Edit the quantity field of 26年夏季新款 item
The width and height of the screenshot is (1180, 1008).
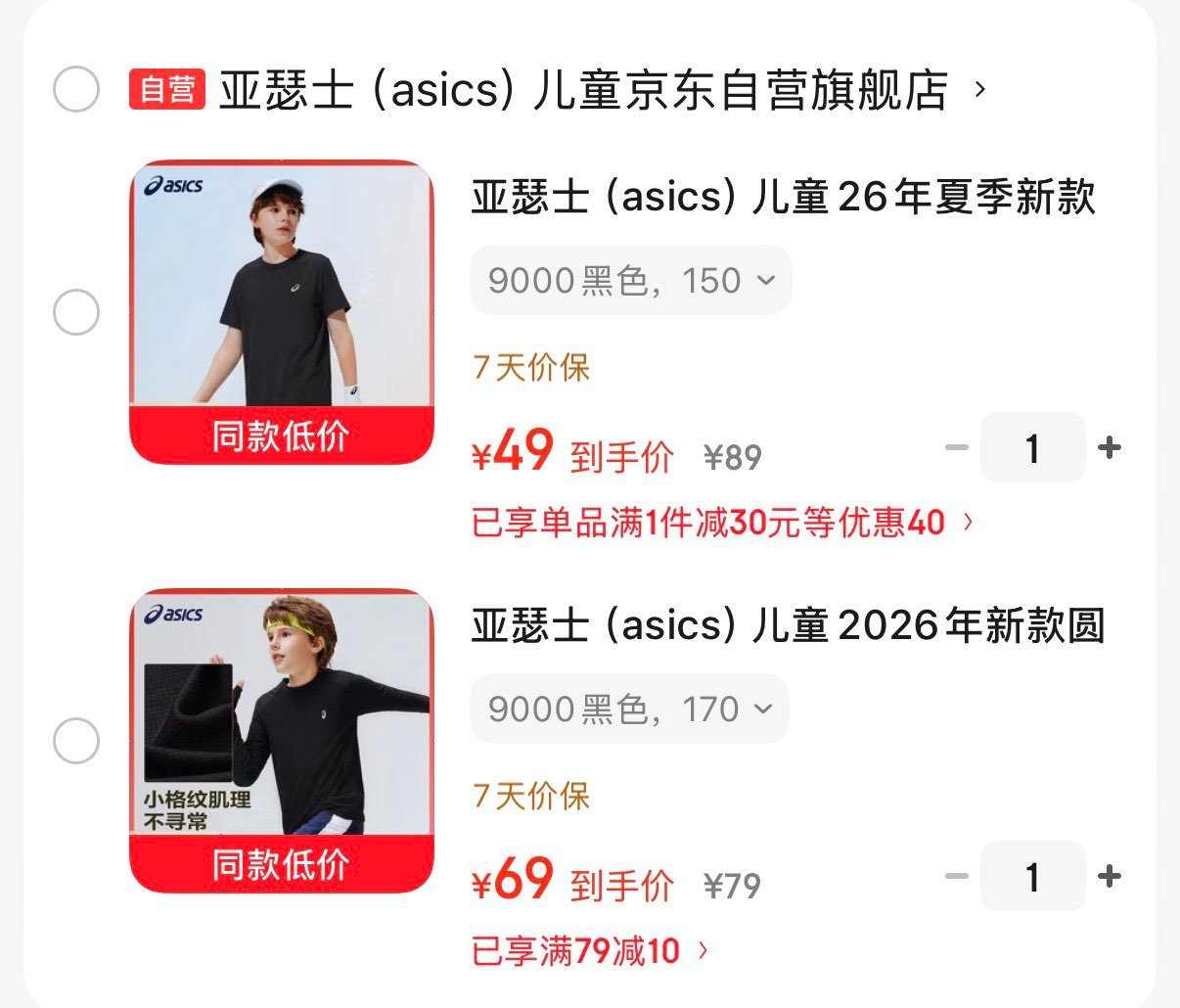click(1032, 448)
